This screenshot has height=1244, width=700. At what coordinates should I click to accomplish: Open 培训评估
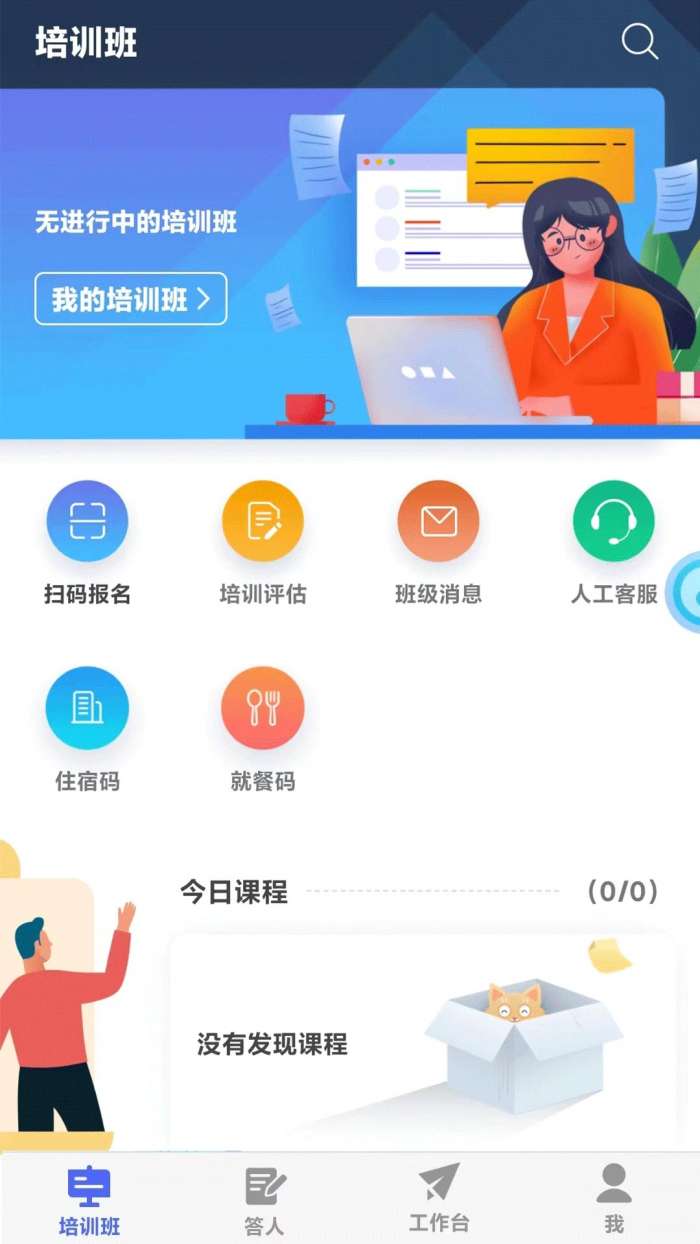coord(262,522)
